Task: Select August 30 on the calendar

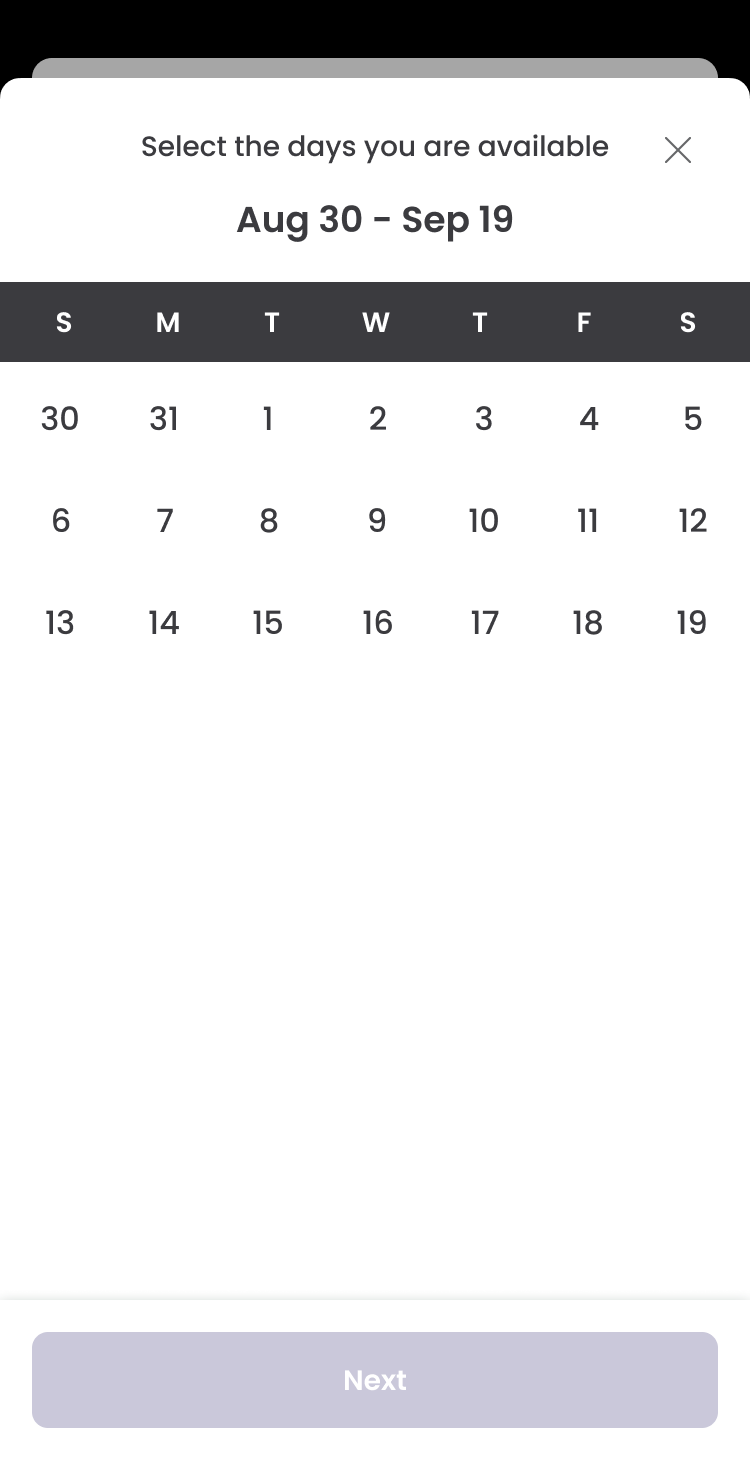Action: [60, 419]
